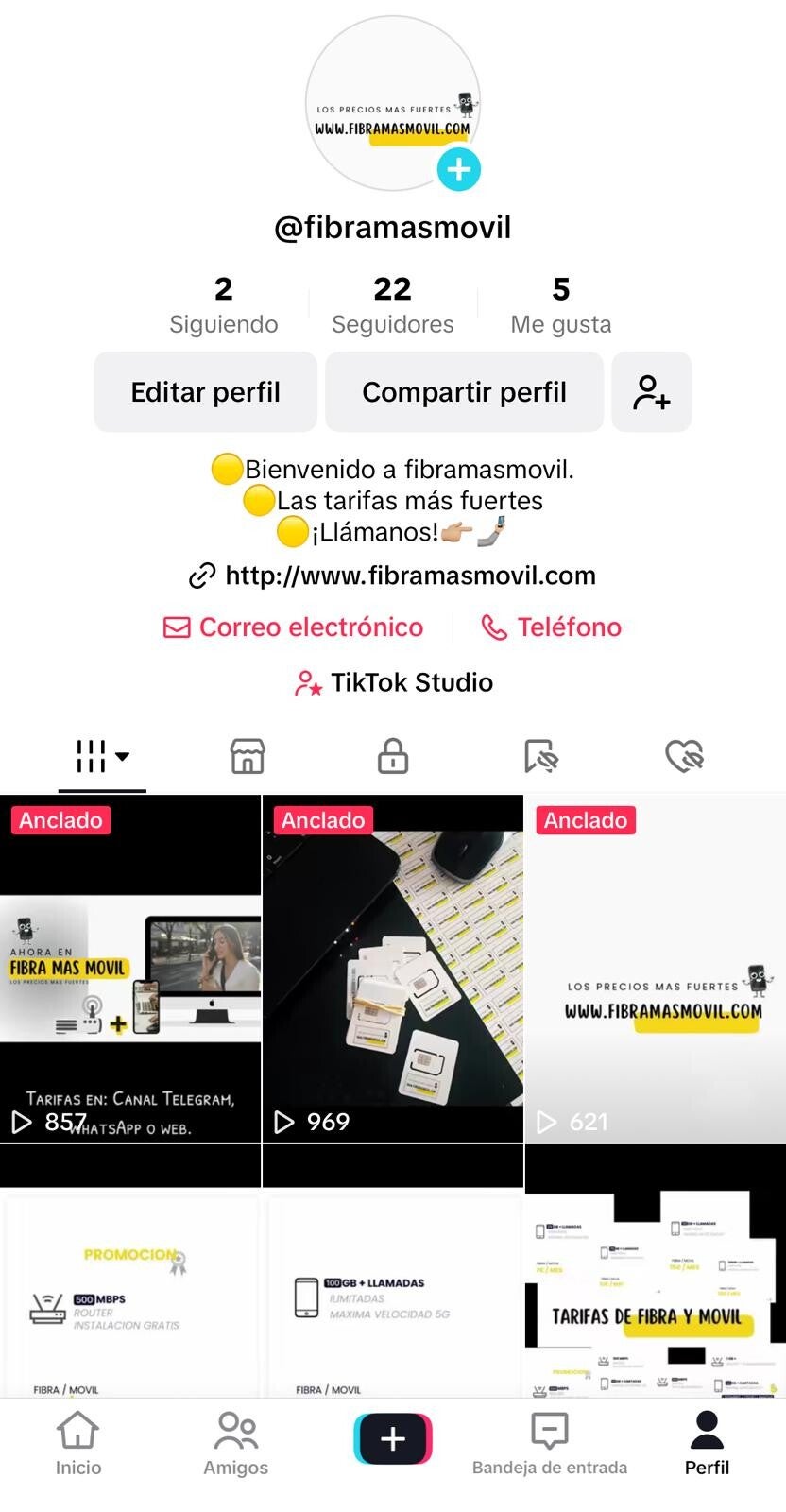Viewport: 786px width, 1512px height.
Task: Tap the plus badge on the profile photo
Action: [459, 170]
